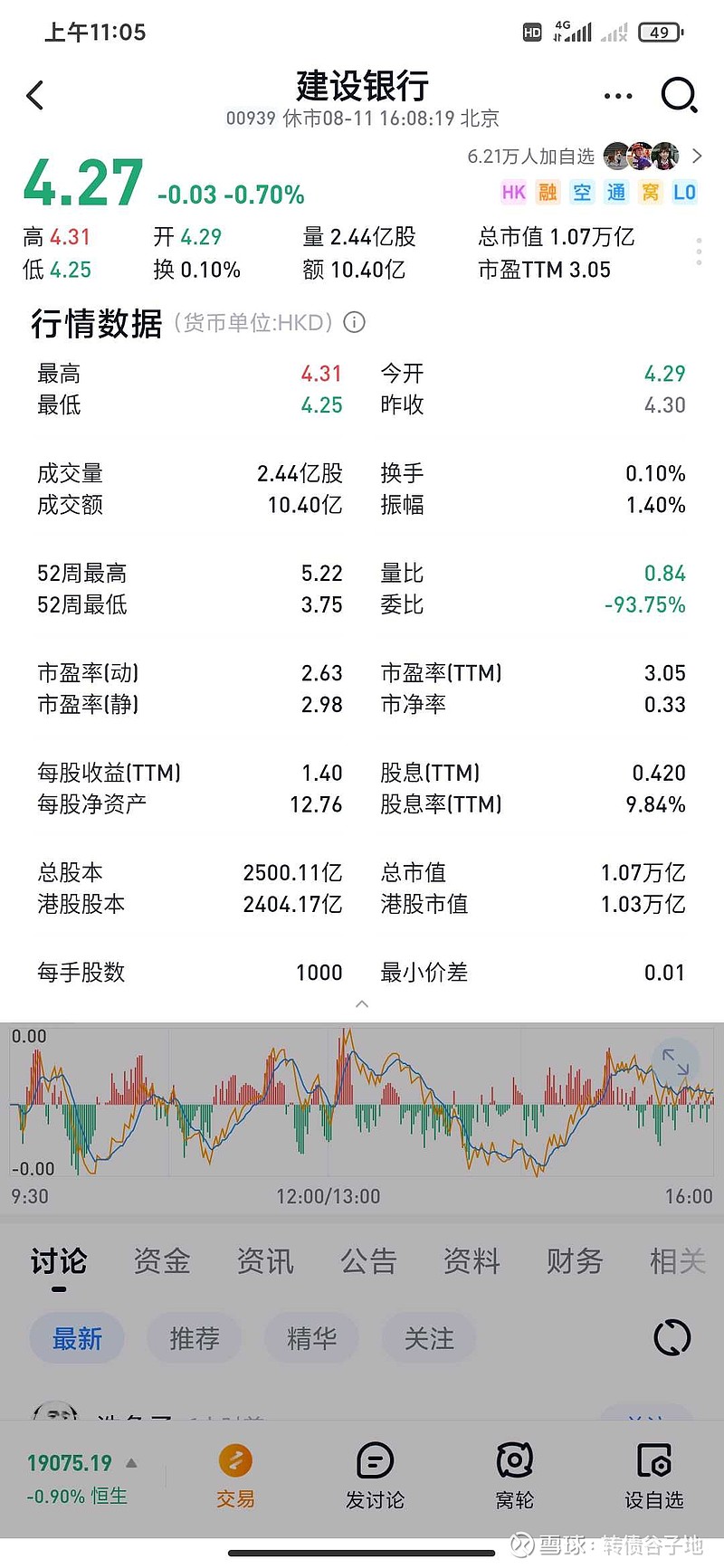This screenshot has width=724, height=1568.
Task: Tap the more options ellipsis icon
Action: [617, 95]
